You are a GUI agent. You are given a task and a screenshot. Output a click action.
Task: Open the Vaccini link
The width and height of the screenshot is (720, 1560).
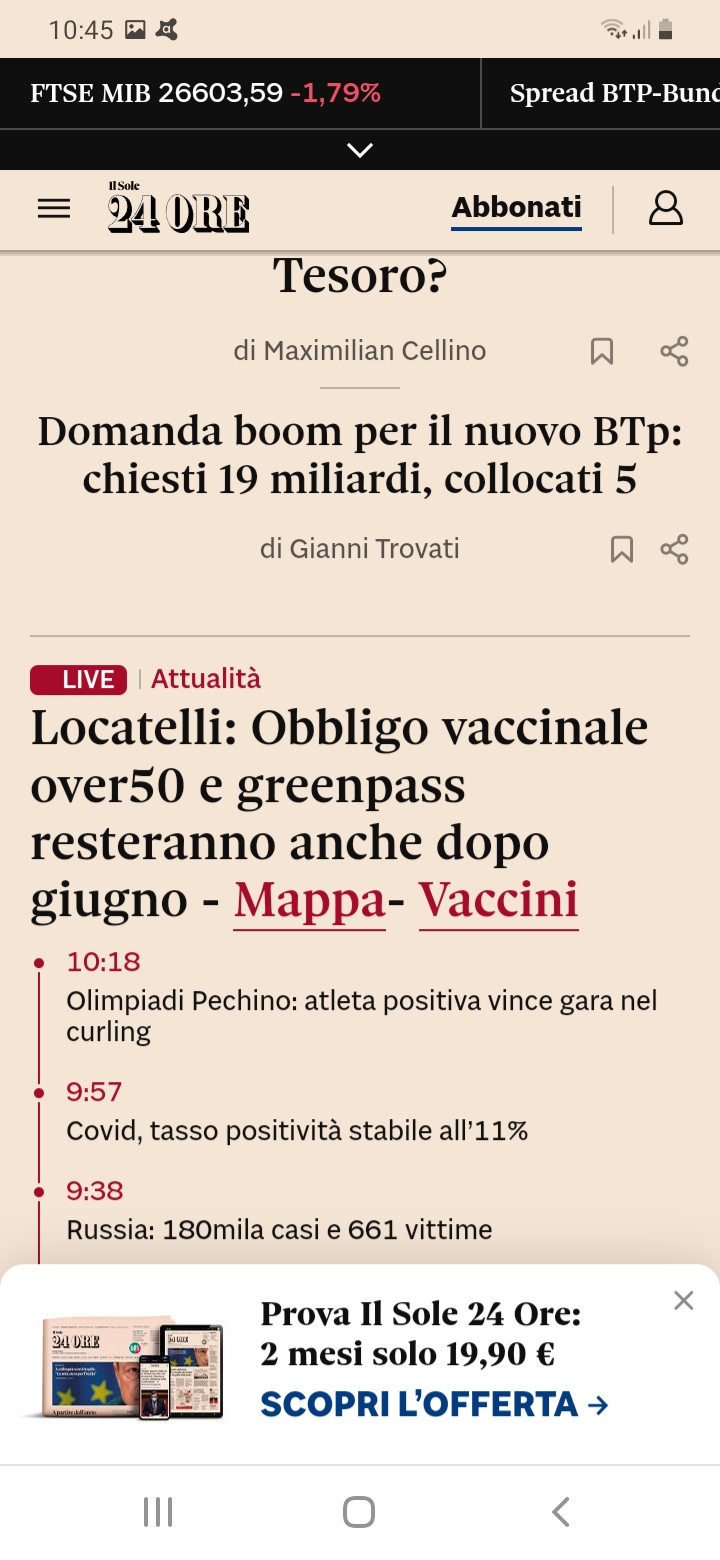click(x=499, y=899)
